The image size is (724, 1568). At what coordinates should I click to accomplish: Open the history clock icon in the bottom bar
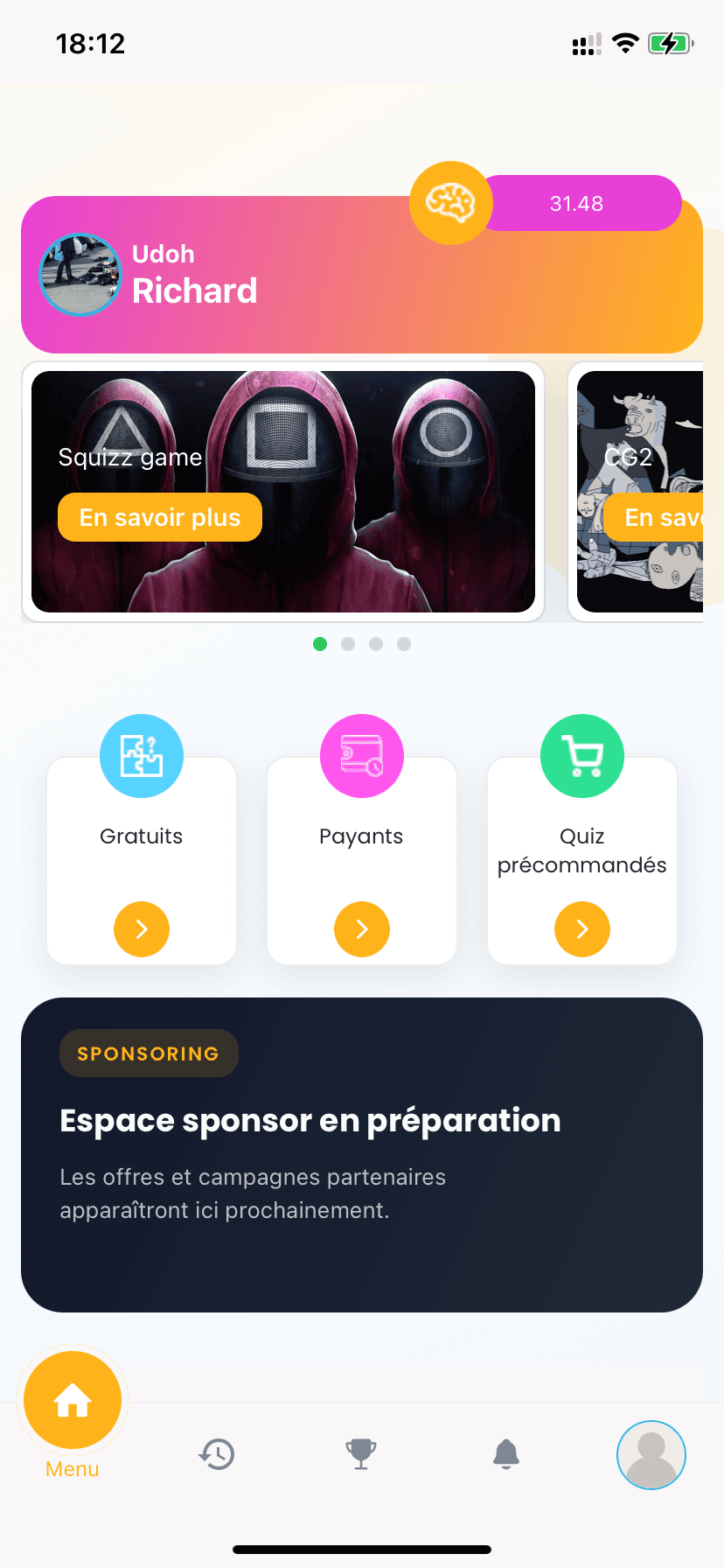(x=217, y=1454)
